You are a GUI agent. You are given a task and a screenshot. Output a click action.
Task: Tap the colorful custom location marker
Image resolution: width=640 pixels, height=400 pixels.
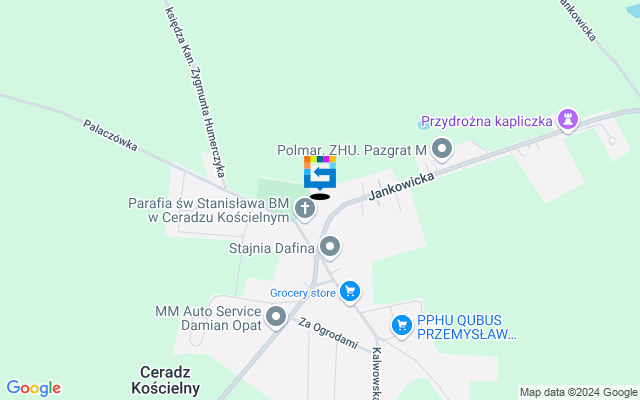[320, 174]
